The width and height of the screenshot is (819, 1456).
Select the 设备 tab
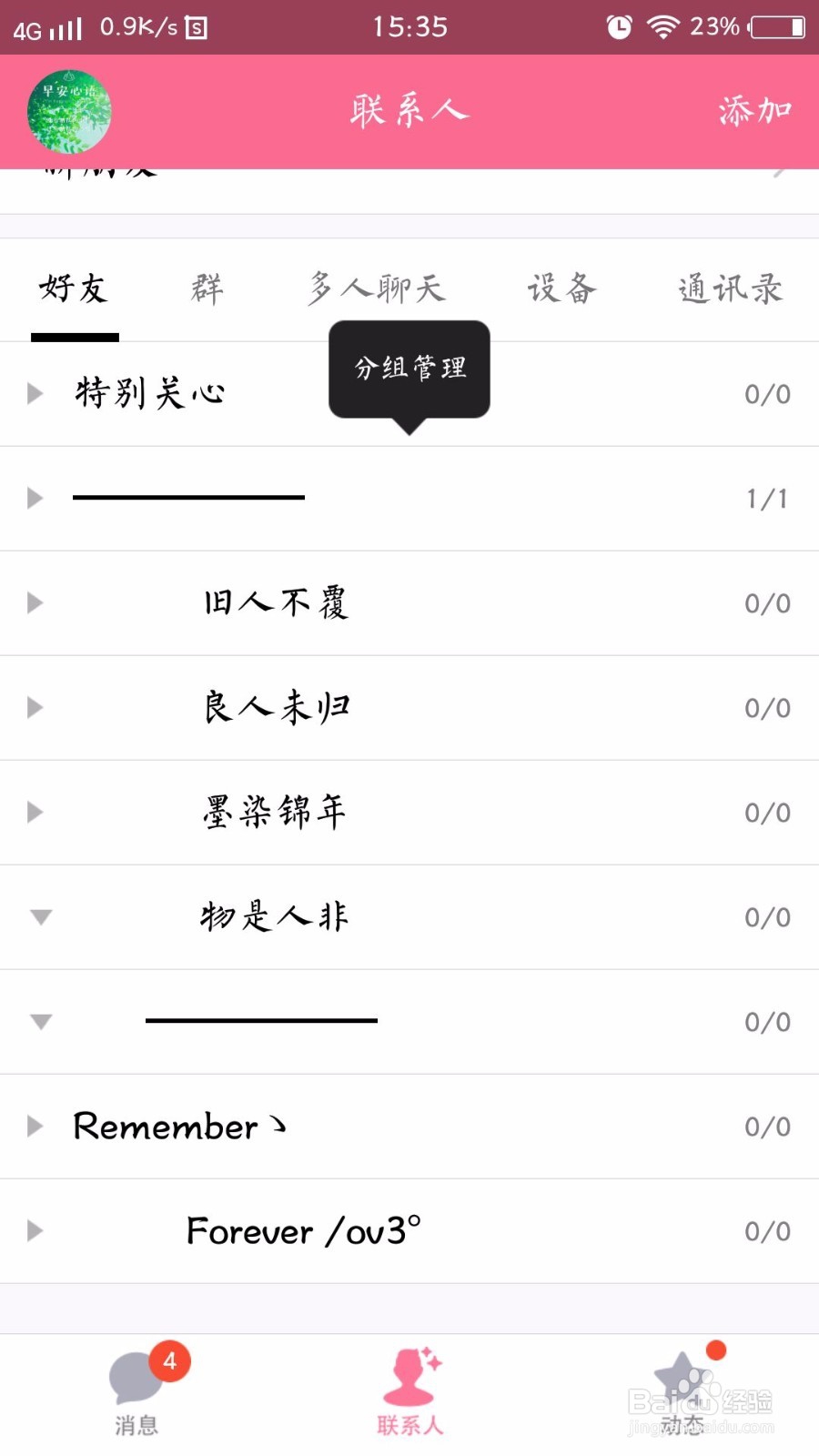click(x=561, y=289)
